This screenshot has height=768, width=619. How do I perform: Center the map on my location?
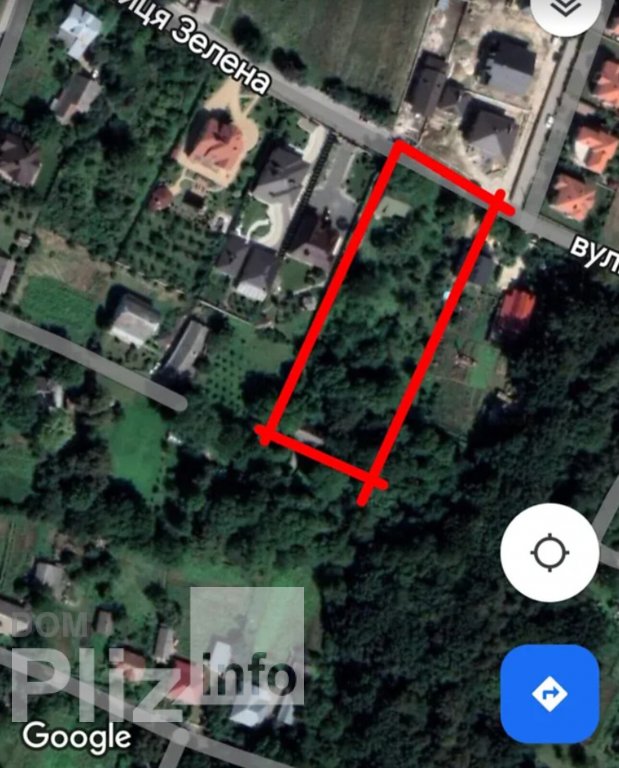(549, 552)
